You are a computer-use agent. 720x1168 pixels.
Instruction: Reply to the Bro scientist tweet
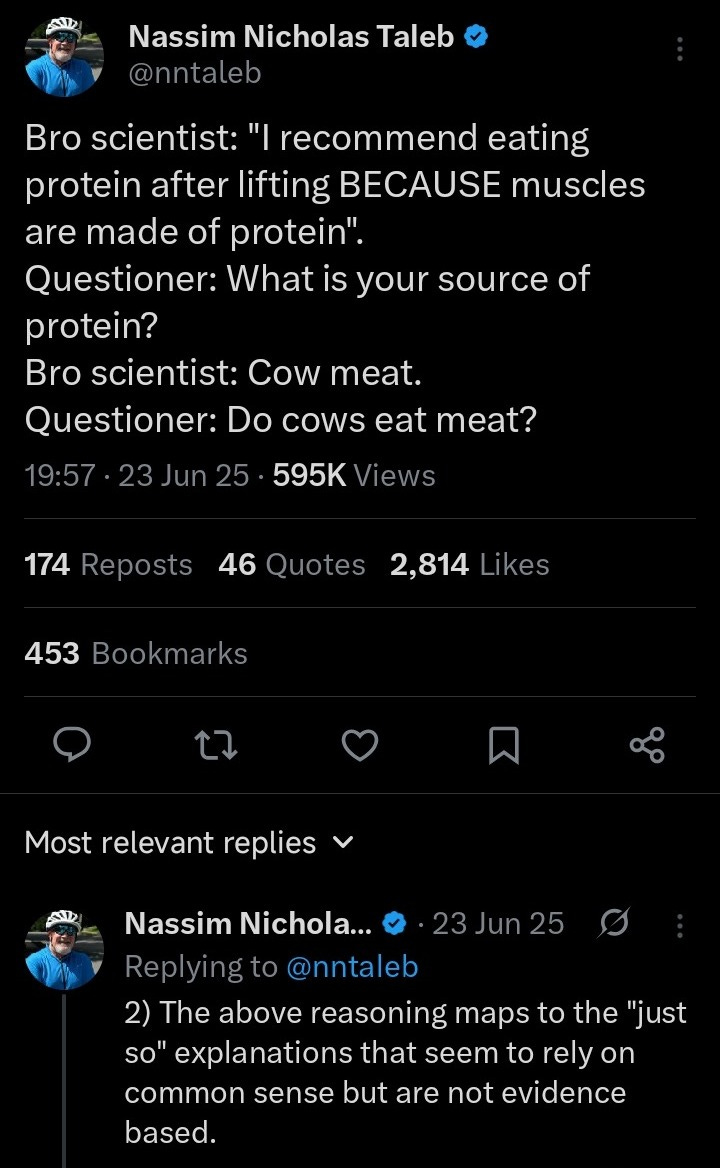click(71, 746)
